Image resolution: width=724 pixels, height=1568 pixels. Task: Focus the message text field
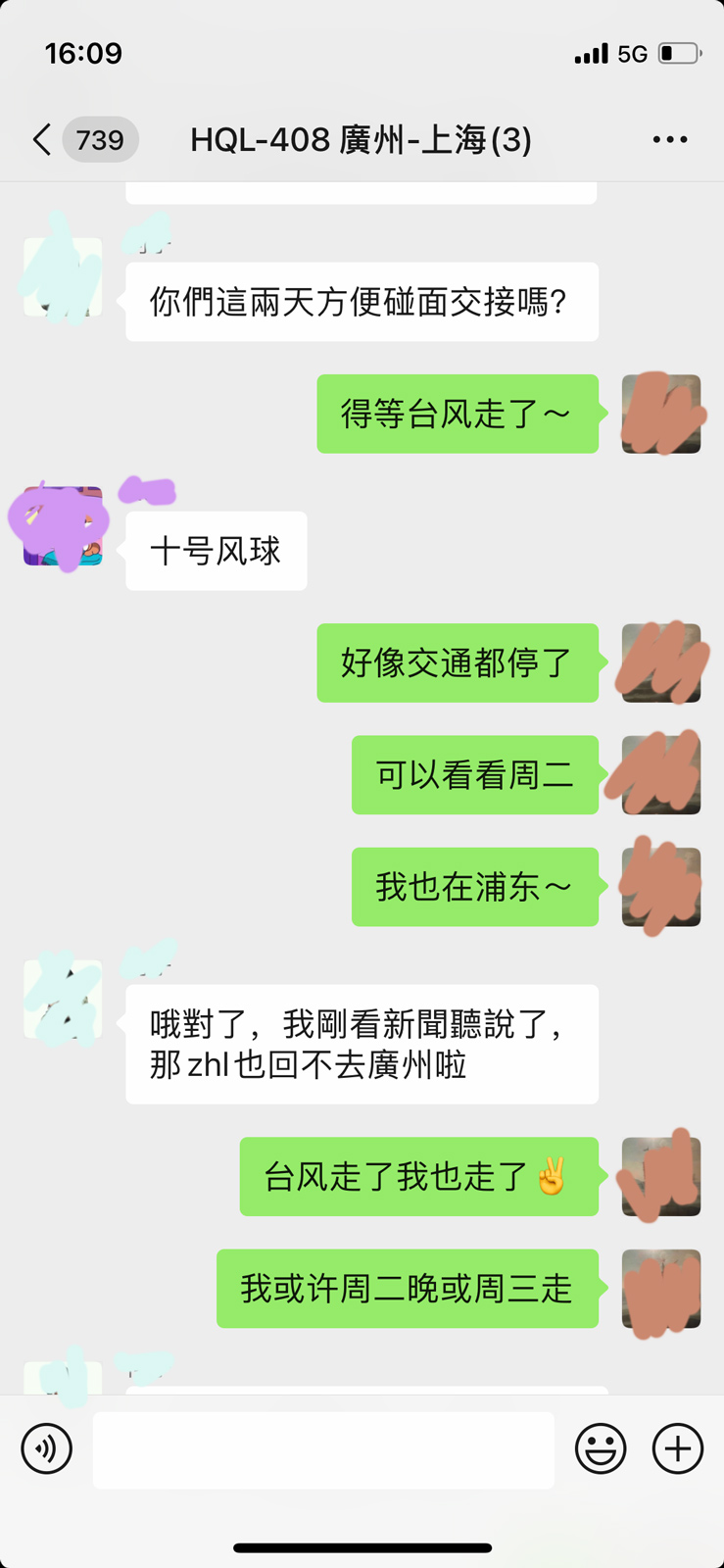coord(323,1449)
